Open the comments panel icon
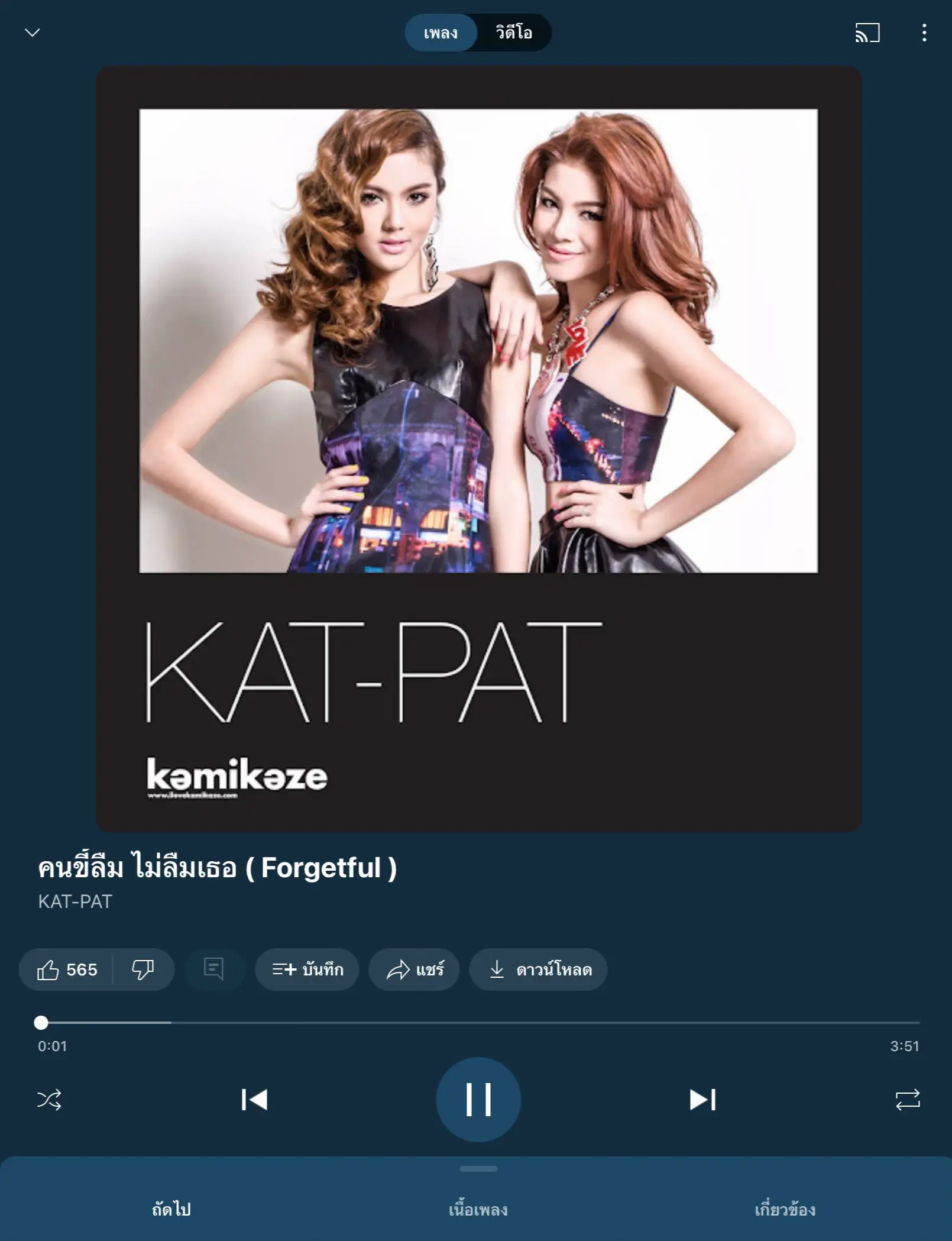 coord(214,969)
